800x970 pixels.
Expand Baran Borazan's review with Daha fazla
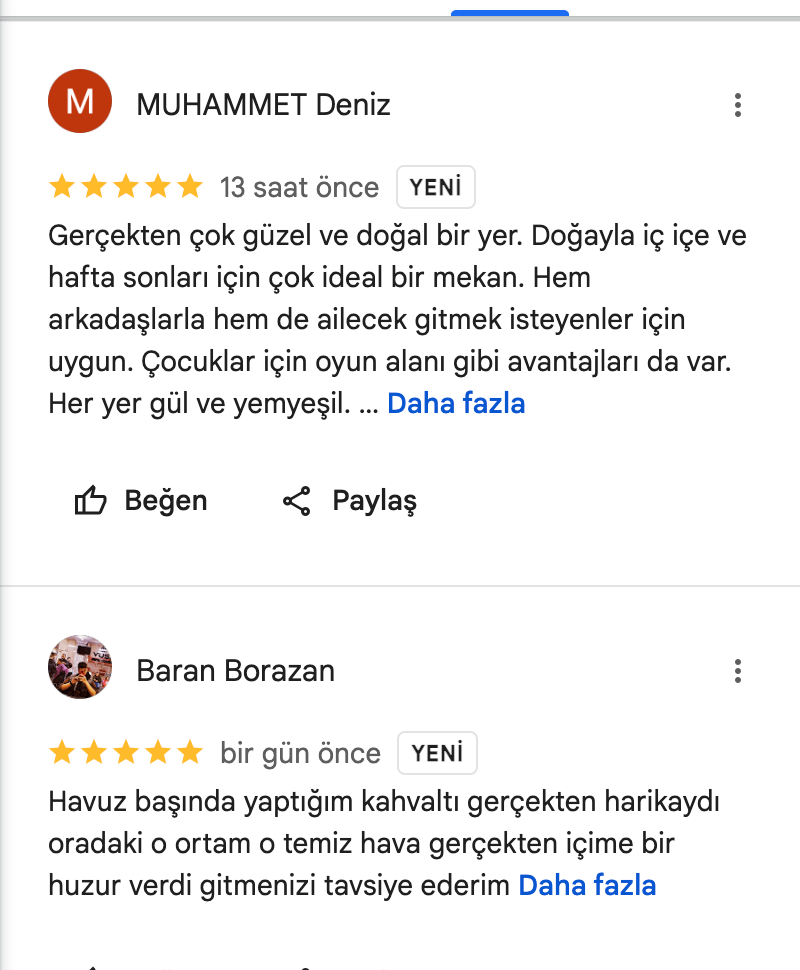click(587, 885)
